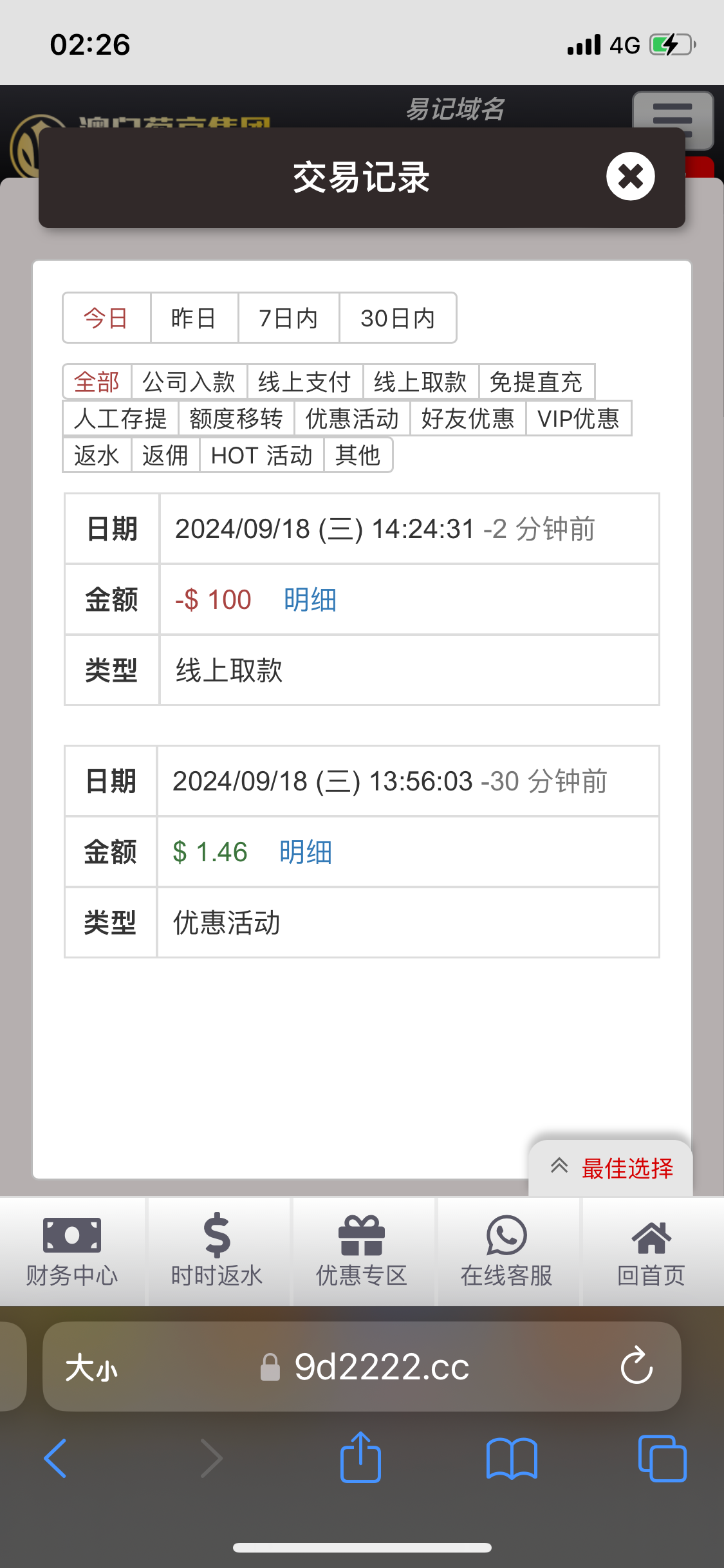Open 财务中心 in bottom bar
The height and width of the screenshot is (1568, 724).
point(72,1251)
